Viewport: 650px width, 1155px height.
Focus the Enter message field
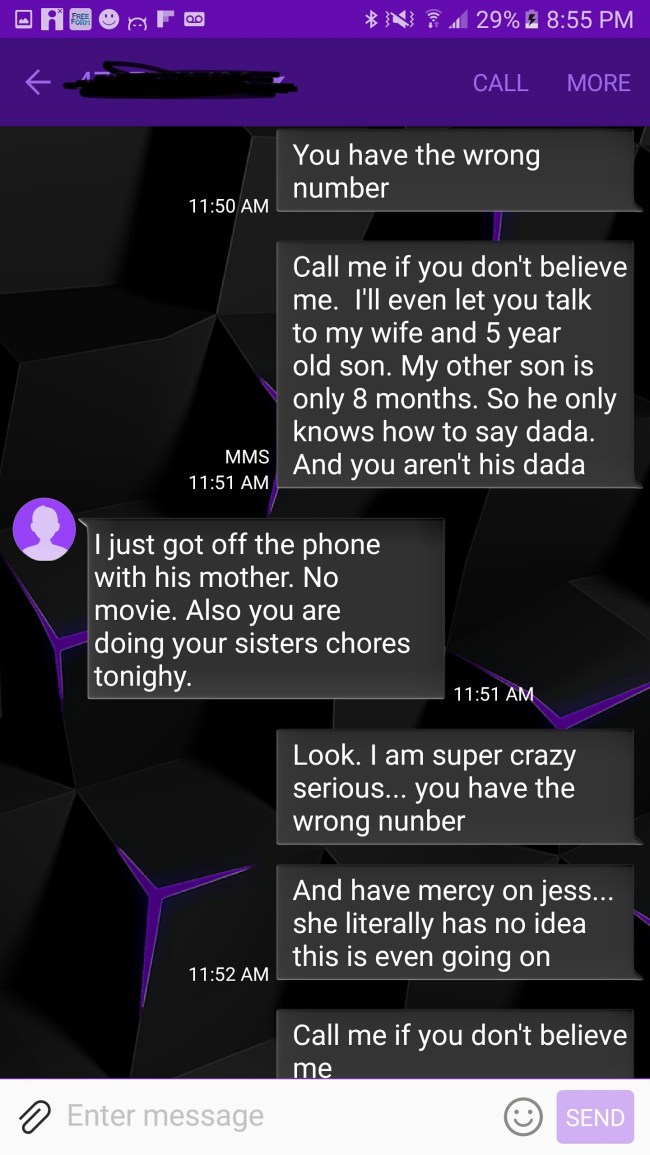270,1116
